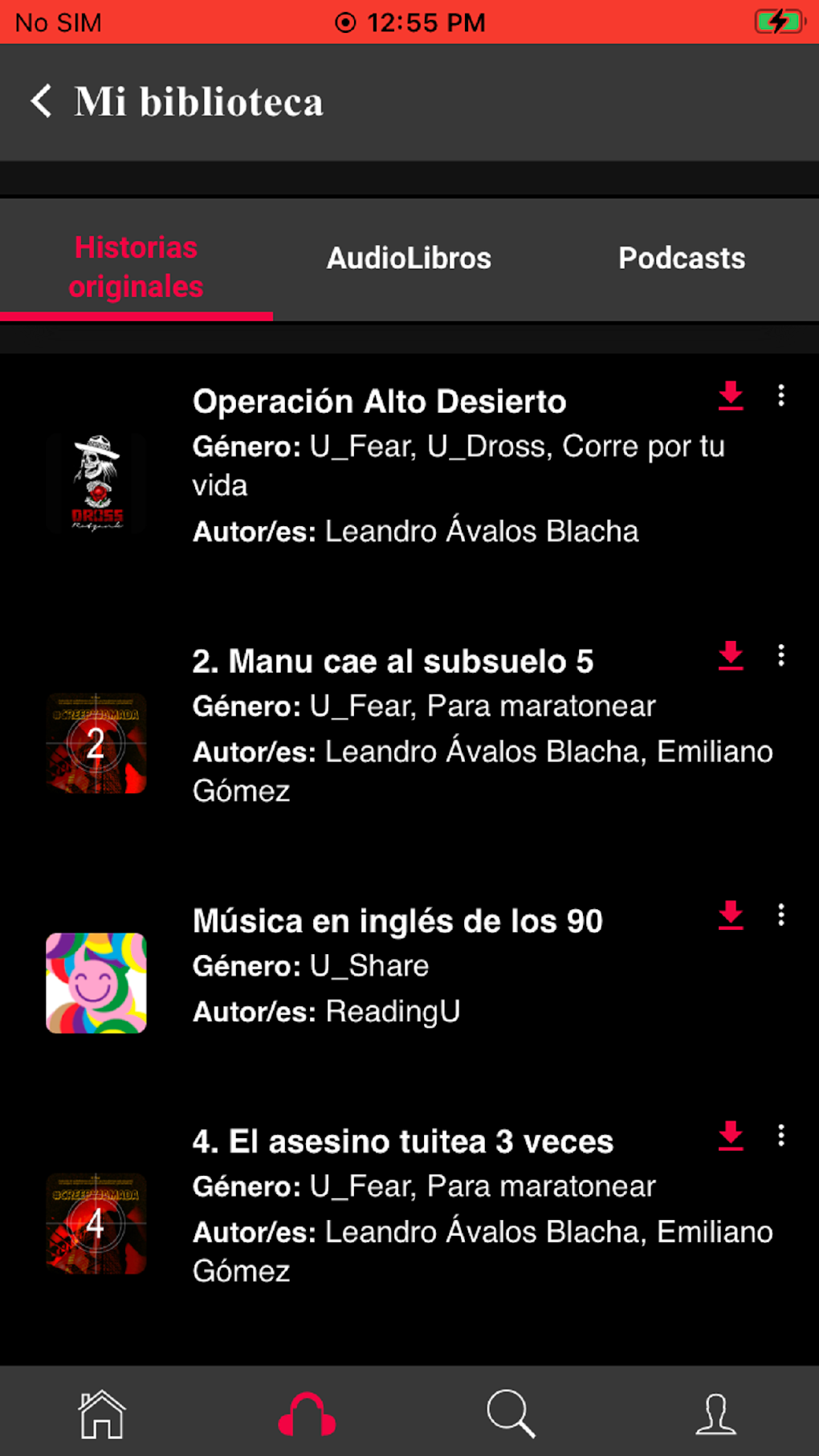Image resolution: width=819 pixels, height=1456 pixels.
Task: Open the search tab
Action: point(511,1413)
